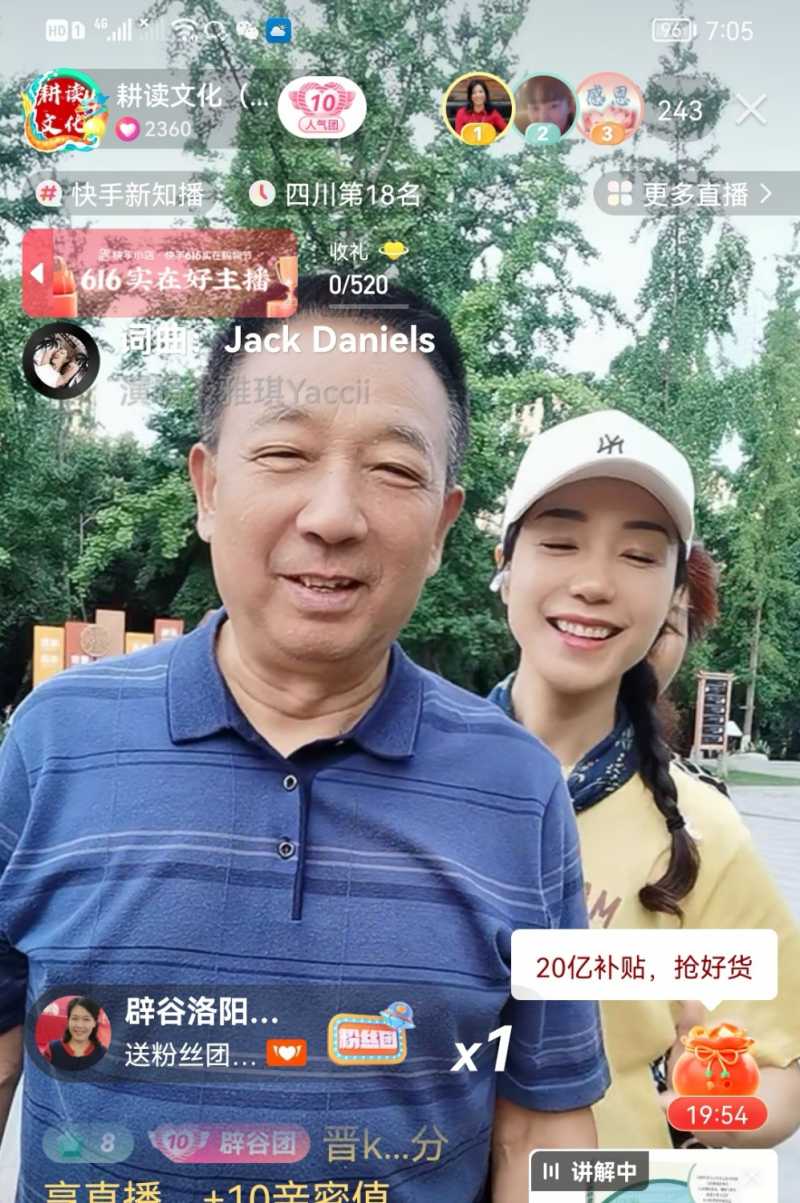The image size is (800, 1203).
Task: View the top-ranked viewer's avatar
Action: pyautogui.click(x=478, y=107)
